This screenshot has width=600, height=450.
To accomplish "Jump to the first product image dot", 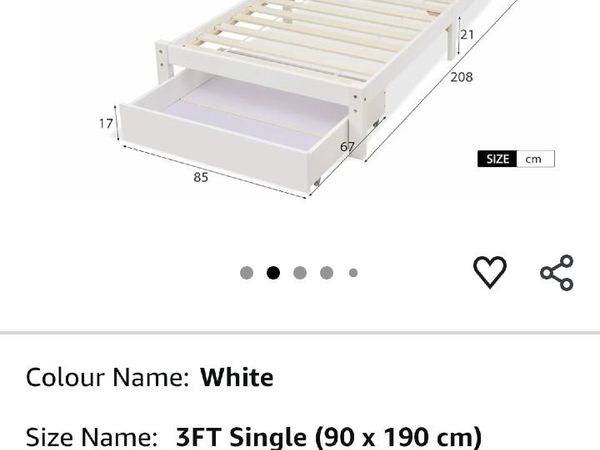I will tap(247, 273).
